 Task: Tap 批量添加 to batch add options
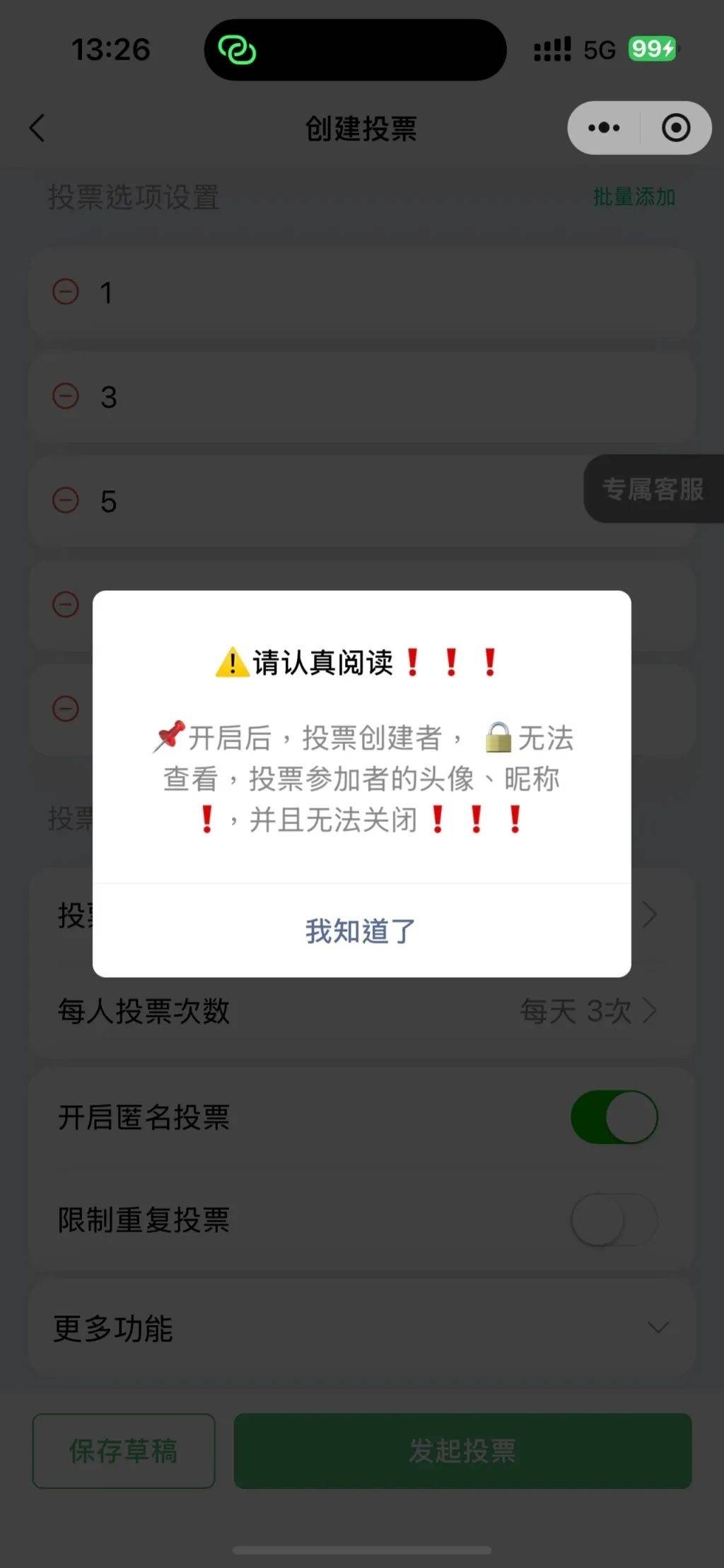(633, 196)
